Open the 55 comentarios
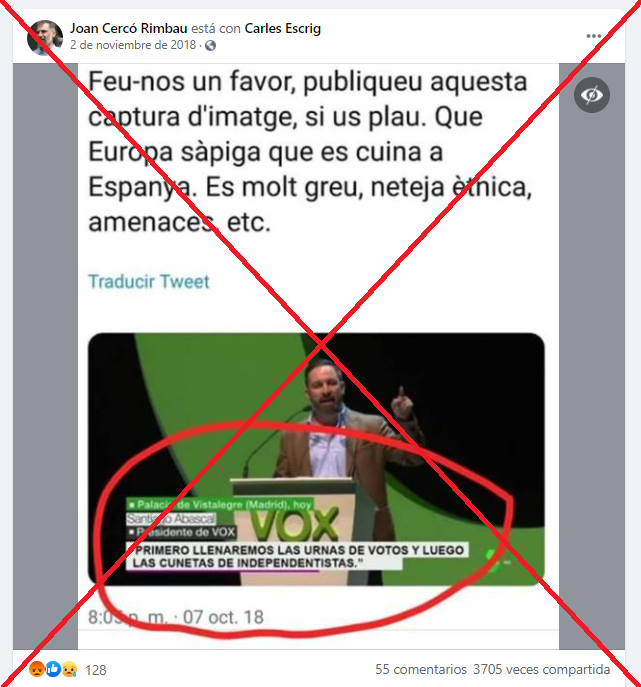 pyautogui.click(x=421, y=670)
